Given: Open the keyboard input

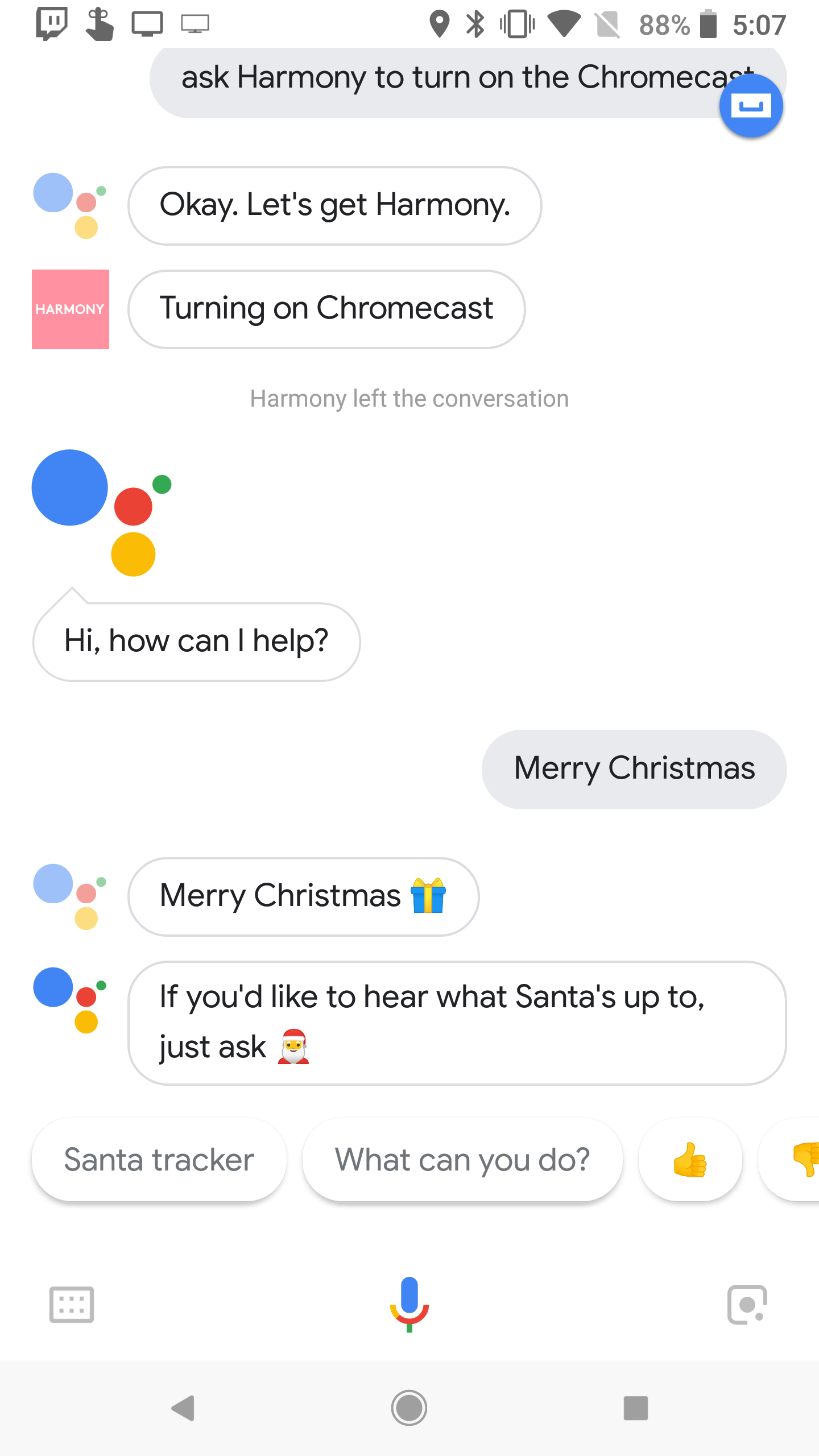Looking at the screenshot, I should click(x=71, y=1305).
